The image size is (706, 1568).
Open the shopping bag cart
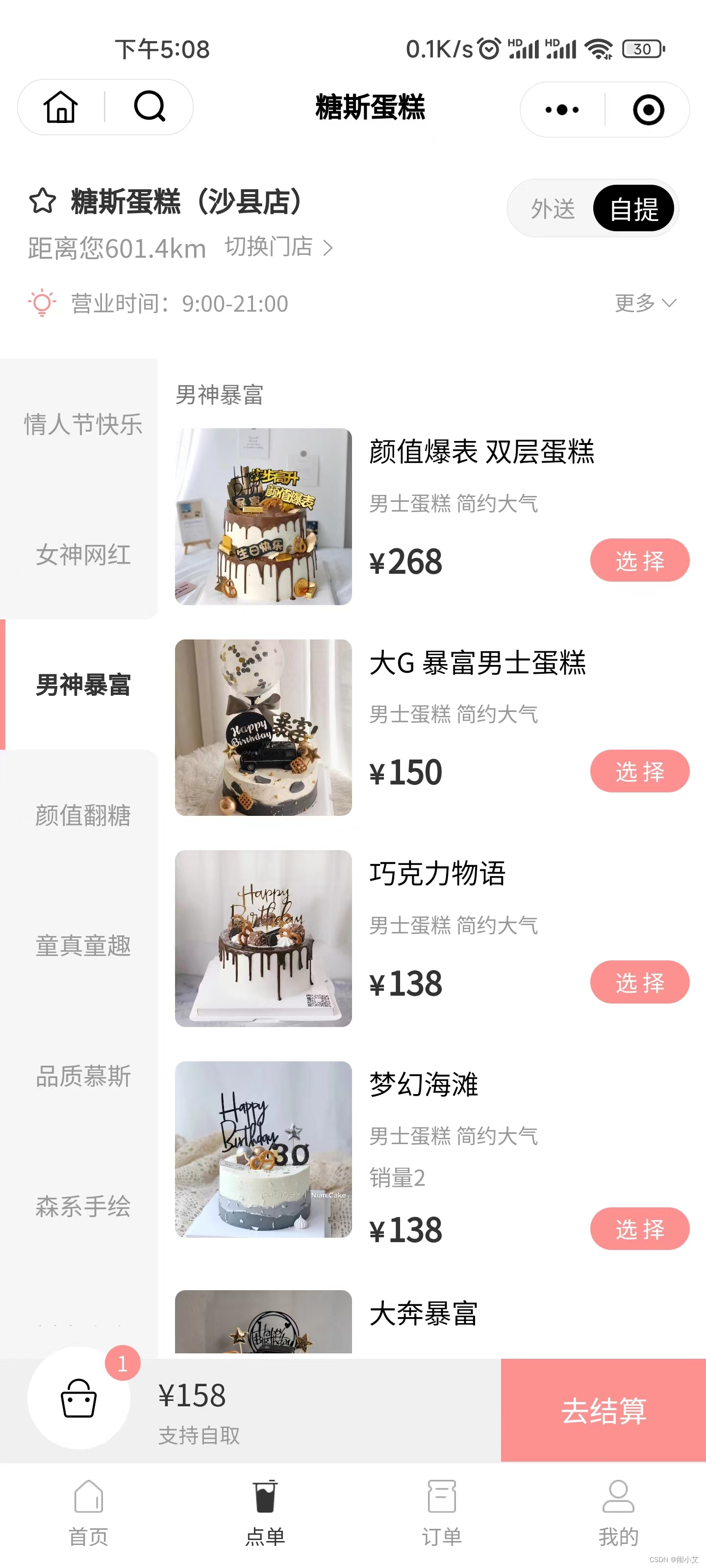79,1398
